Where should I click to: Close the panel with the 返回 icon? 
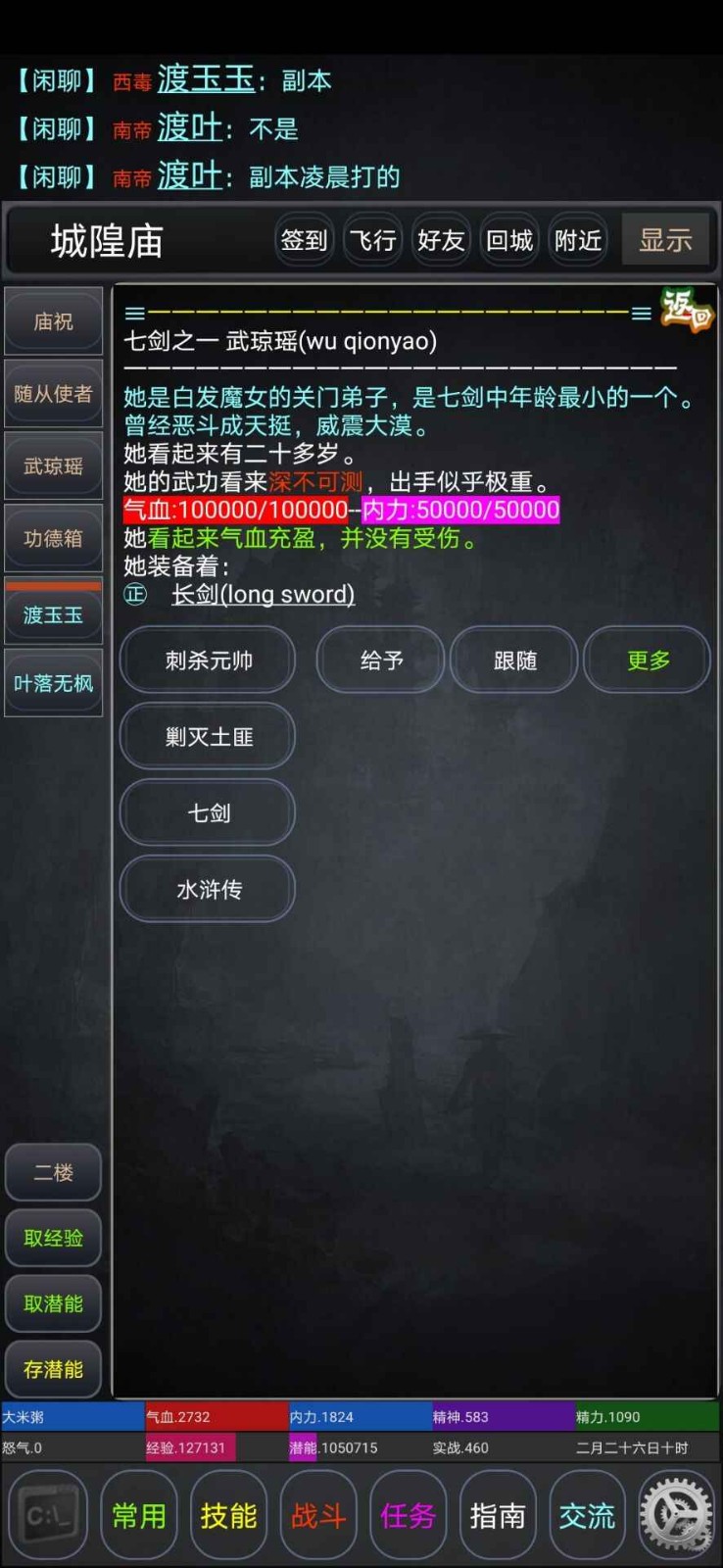click(x=687, y=311)
